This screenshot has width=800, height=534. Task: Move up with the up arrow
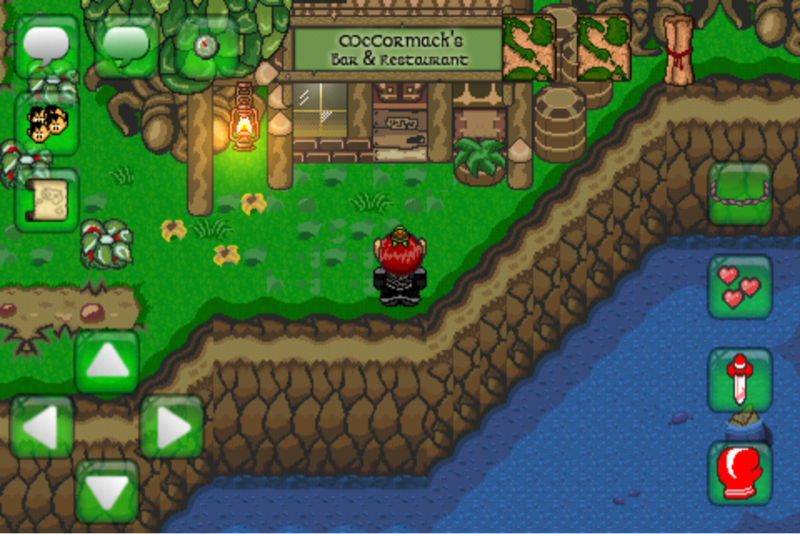[x=107, y=362]
